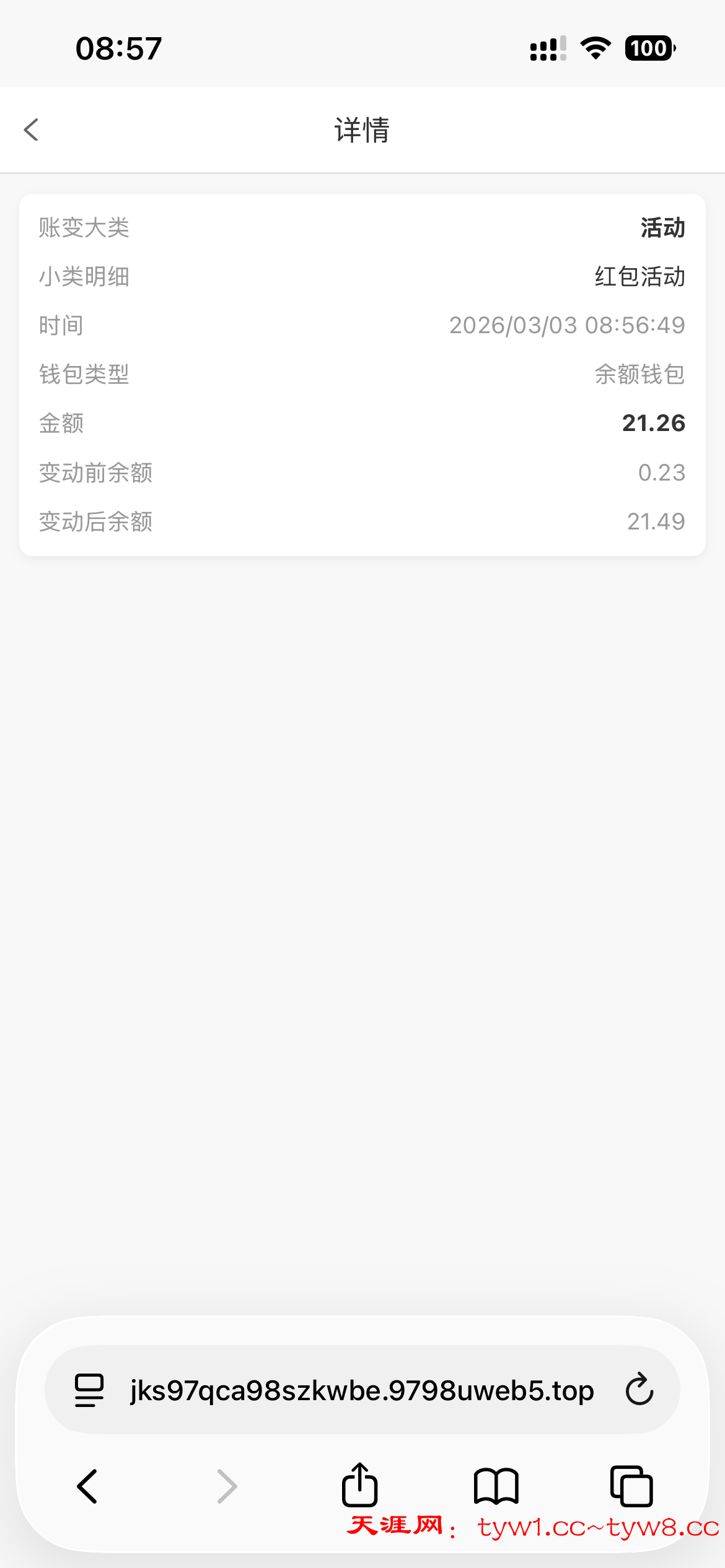Viewport: 725px width, 1568px height.
Task: Go back from the 详情 page
Action: coord(31,130)
